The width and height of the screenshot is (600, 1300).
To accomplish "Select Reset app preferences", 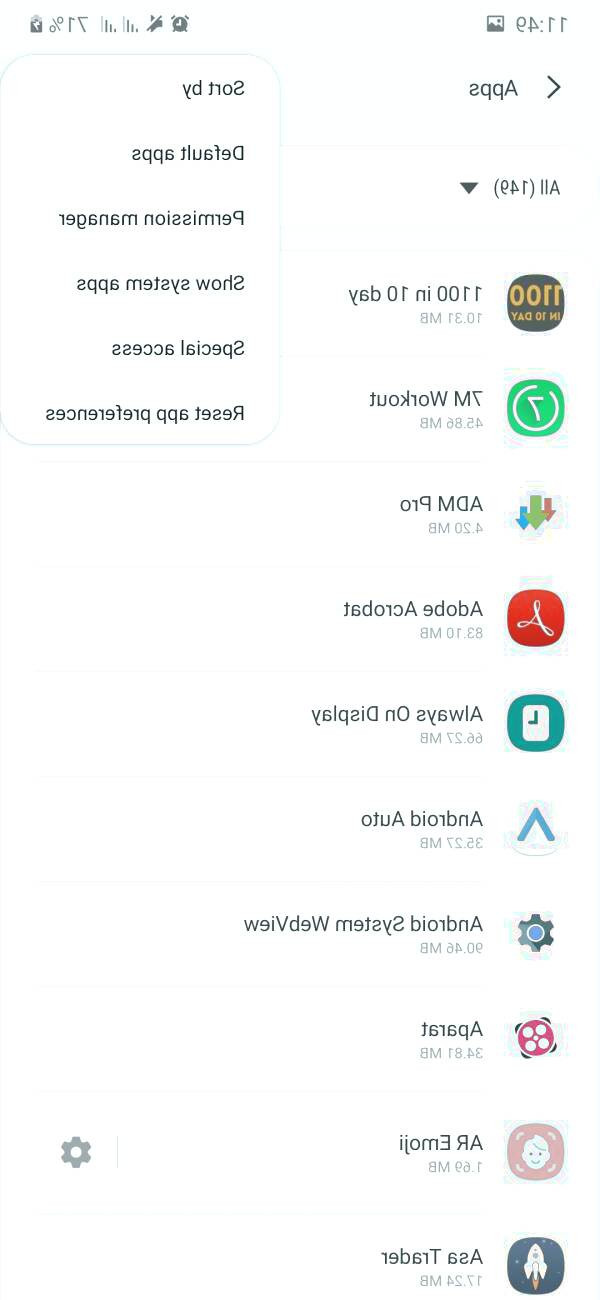I will click(145, 413).
